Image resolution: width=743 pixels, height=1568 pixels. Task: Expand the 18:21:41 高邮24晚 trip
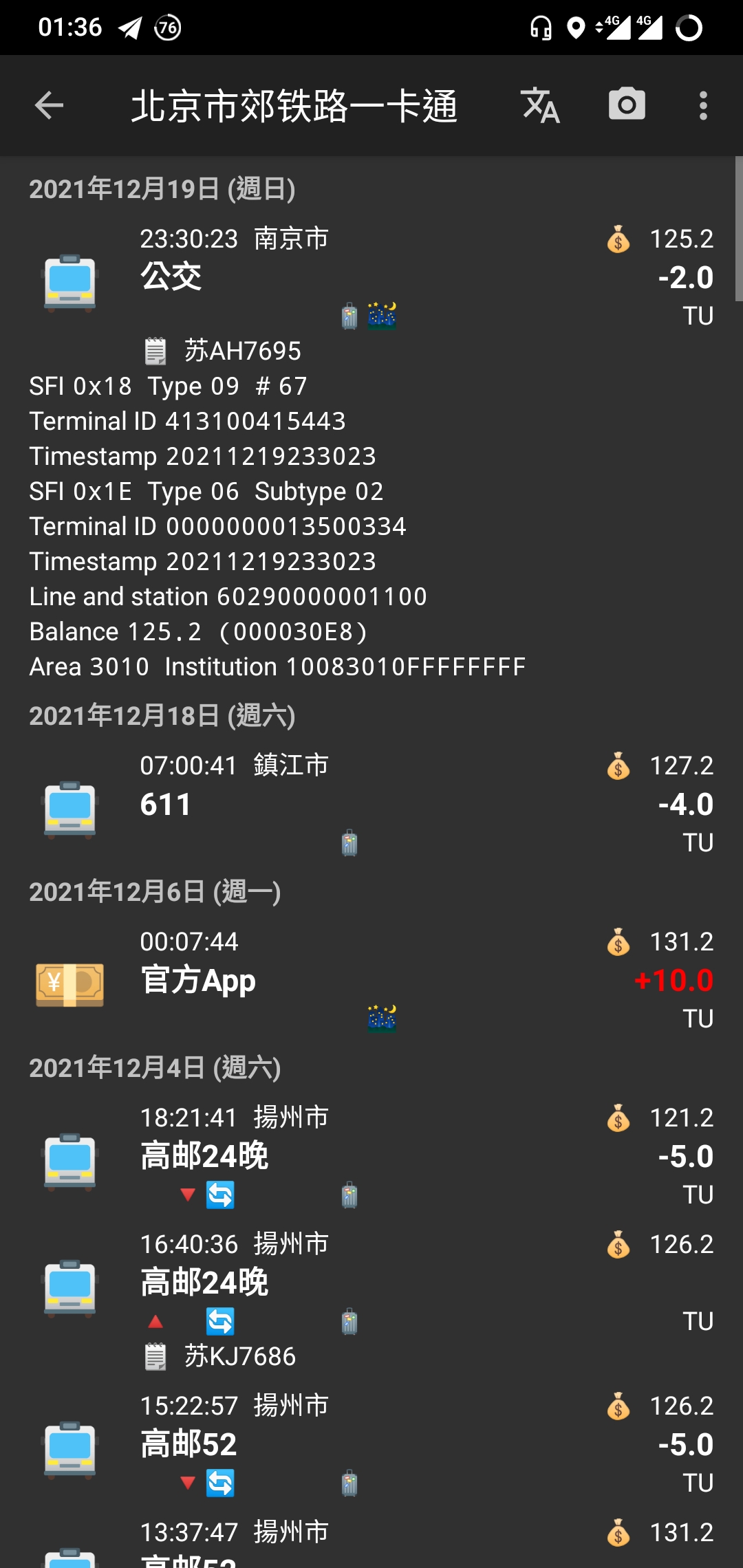coord(371,1156)
